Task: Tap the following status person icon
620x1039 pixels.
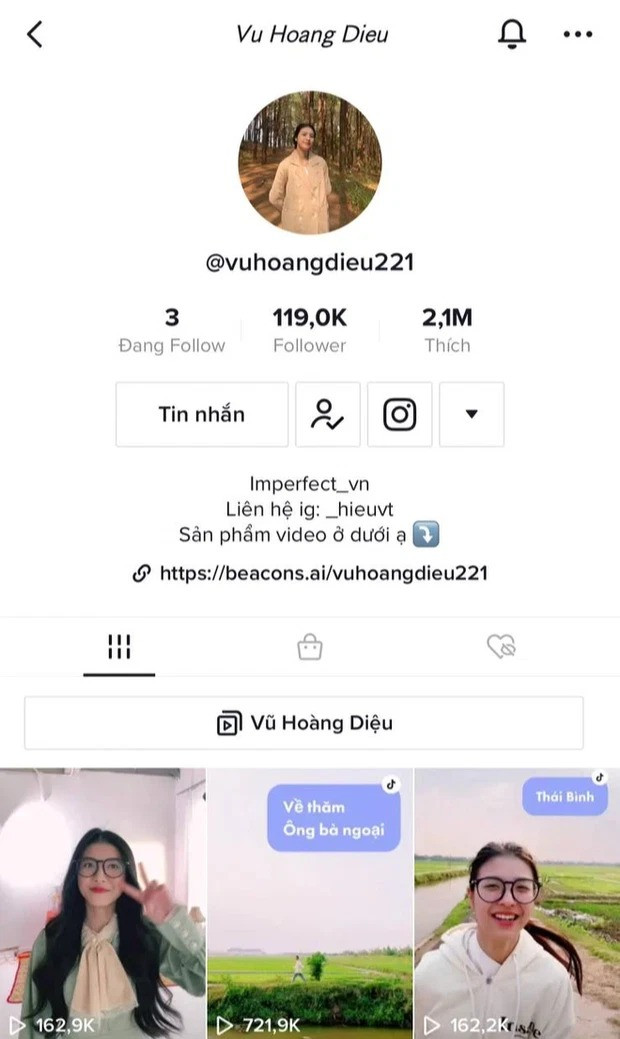Action: tap(327, 414)
